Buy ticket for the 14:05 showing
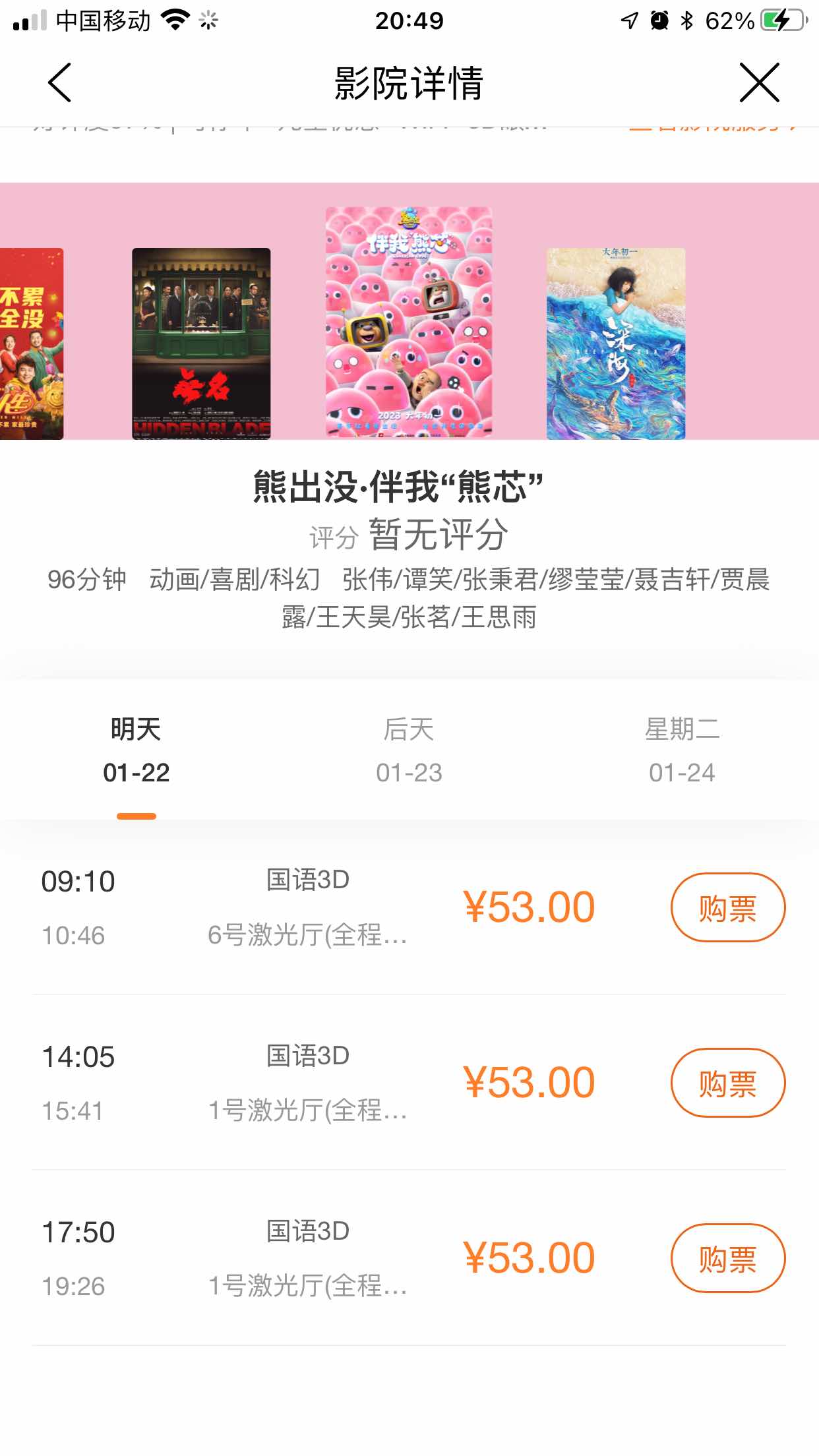819x1456 pixels. point(727,1083)
